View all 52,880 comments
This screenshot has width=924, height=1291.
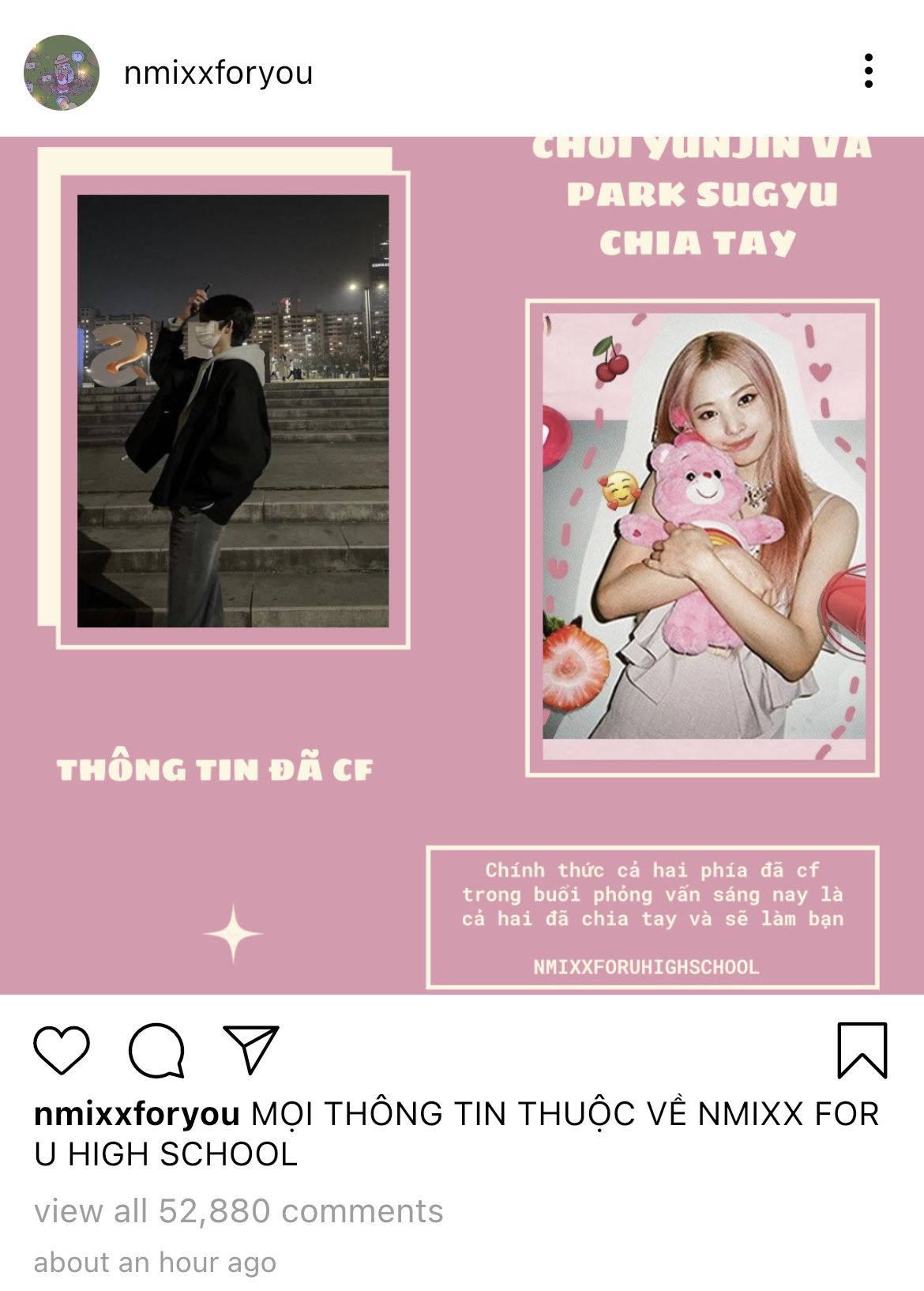pos(239,1210)
